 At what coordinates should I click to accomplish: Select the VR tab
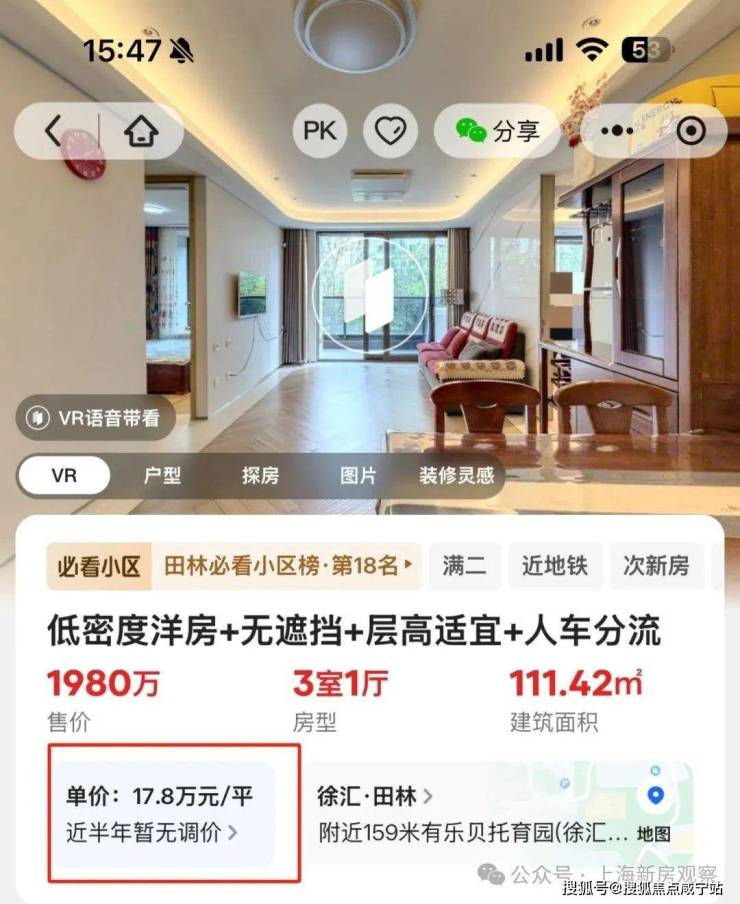tap(64, 476)
